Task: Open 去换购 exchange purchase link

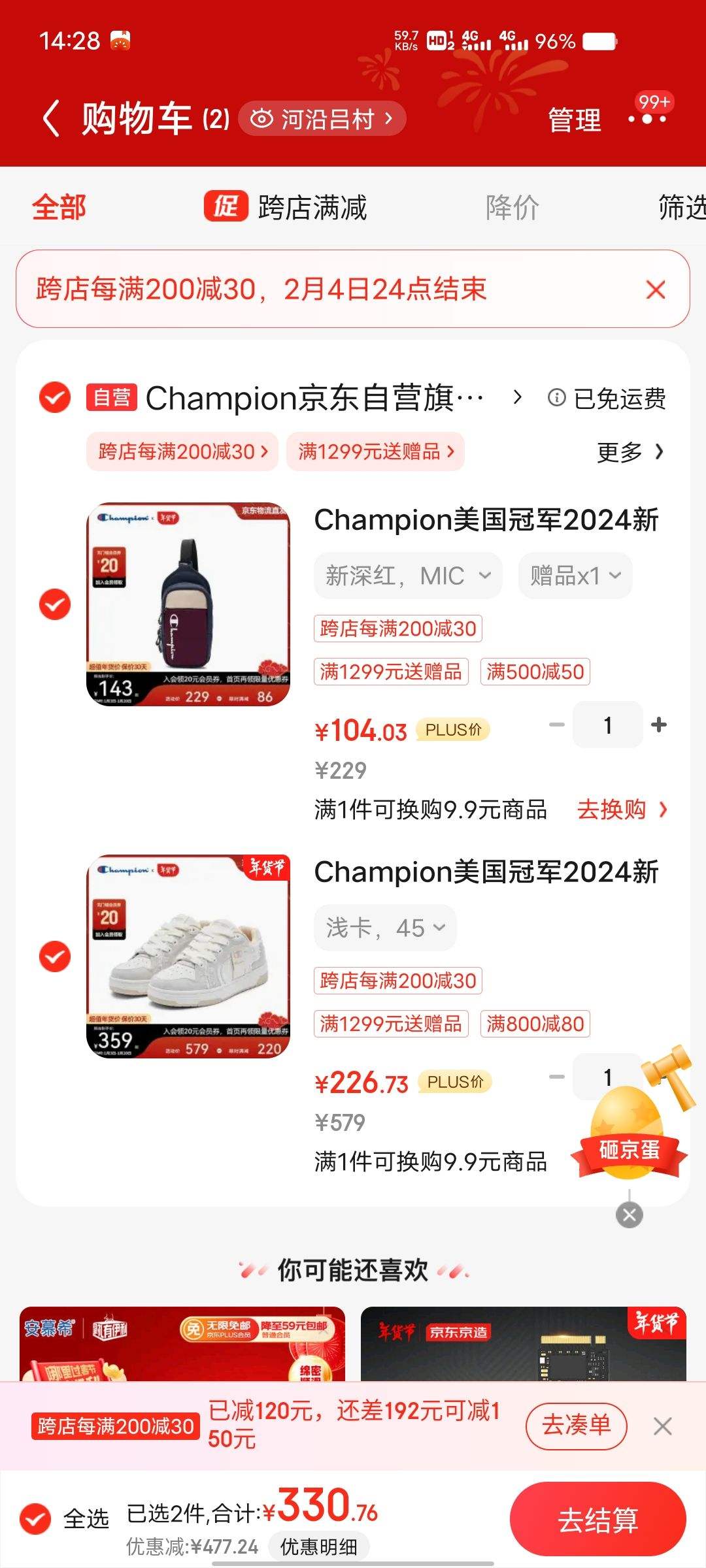Action: (613, 809)
